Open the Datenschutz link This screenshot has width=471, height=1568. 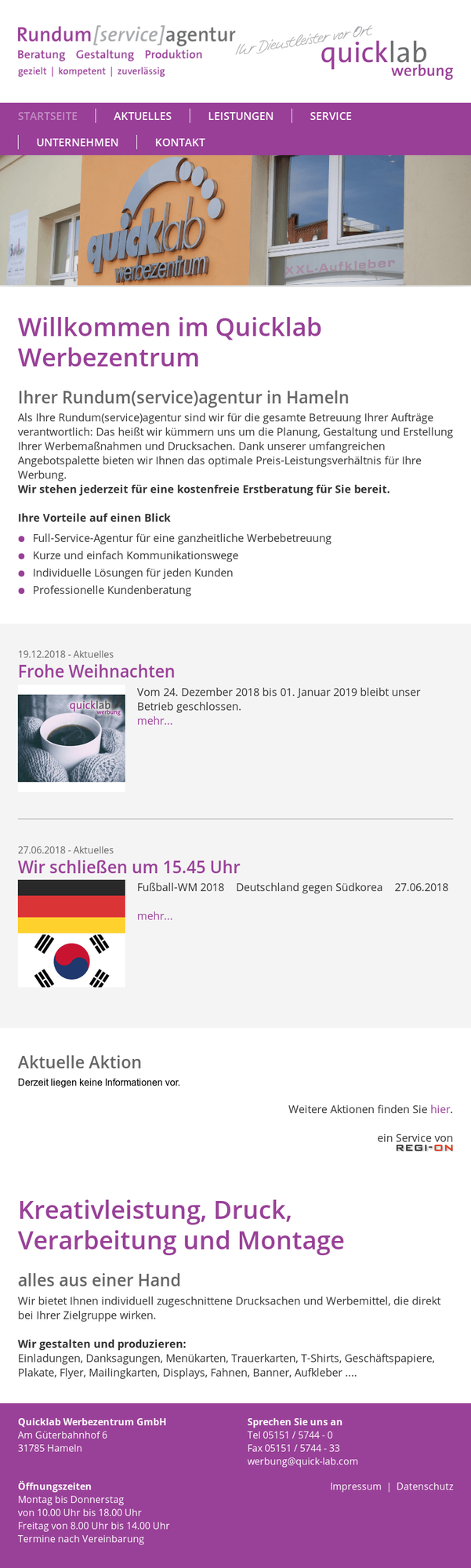point(425,1486)
